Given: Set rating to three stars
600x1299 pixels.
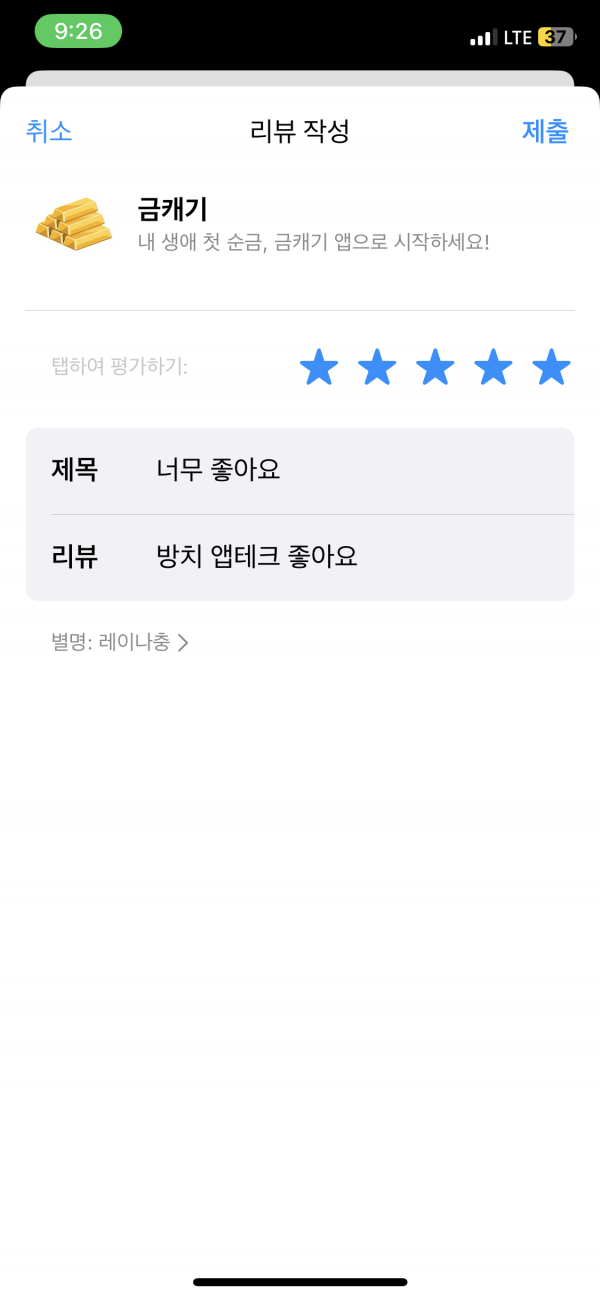Looking at the screenshot, I should point(435,367).
